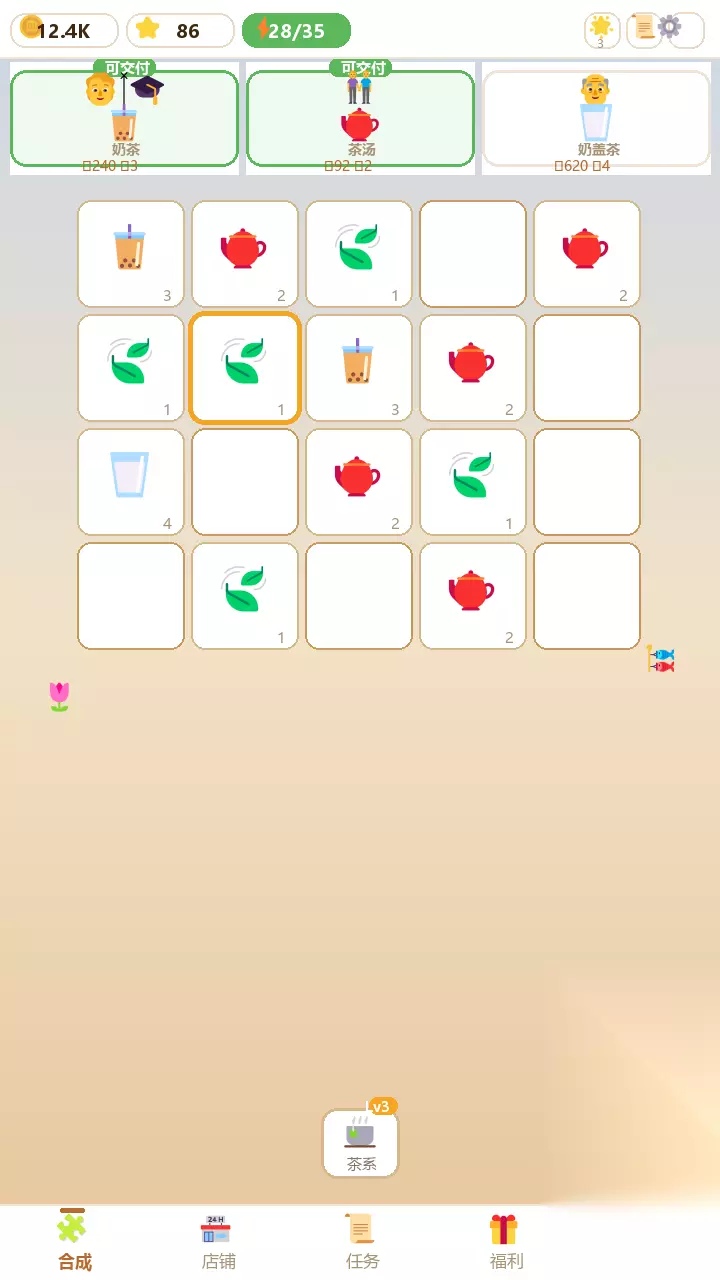
Task: Open the 福利 tab
Action: click(x=506, y=1242)
